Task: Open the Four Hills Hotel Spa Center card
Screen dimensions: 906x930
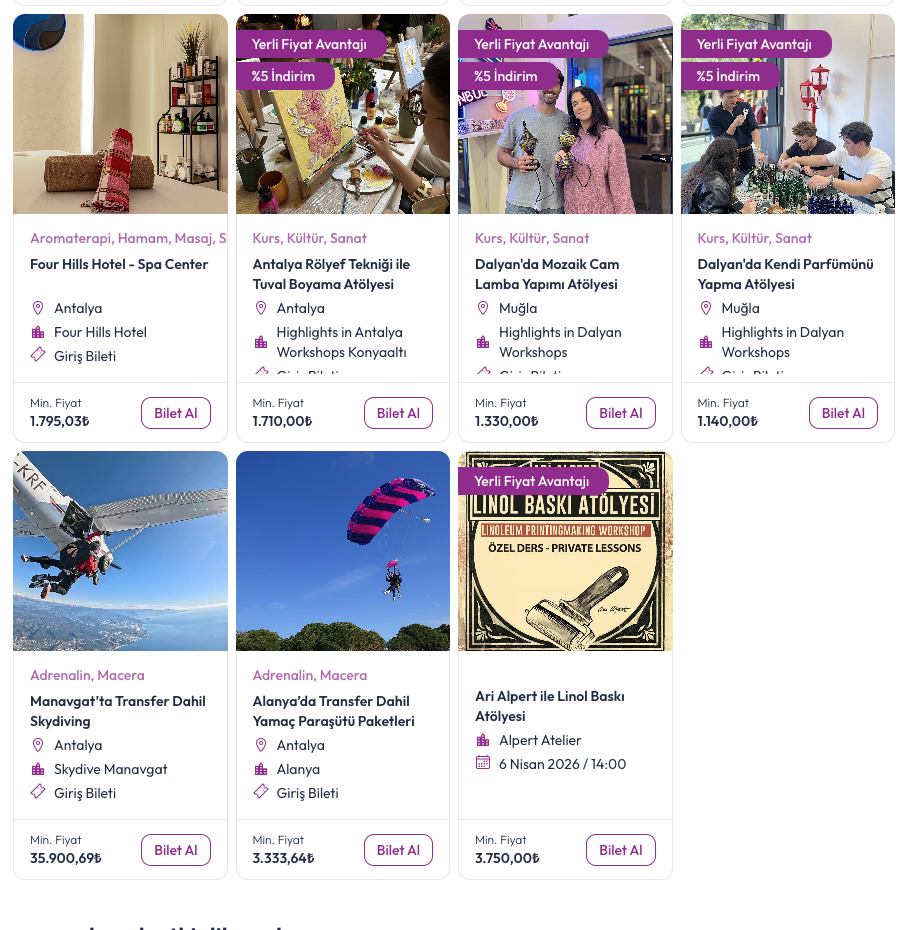Action: click(119, 264)
